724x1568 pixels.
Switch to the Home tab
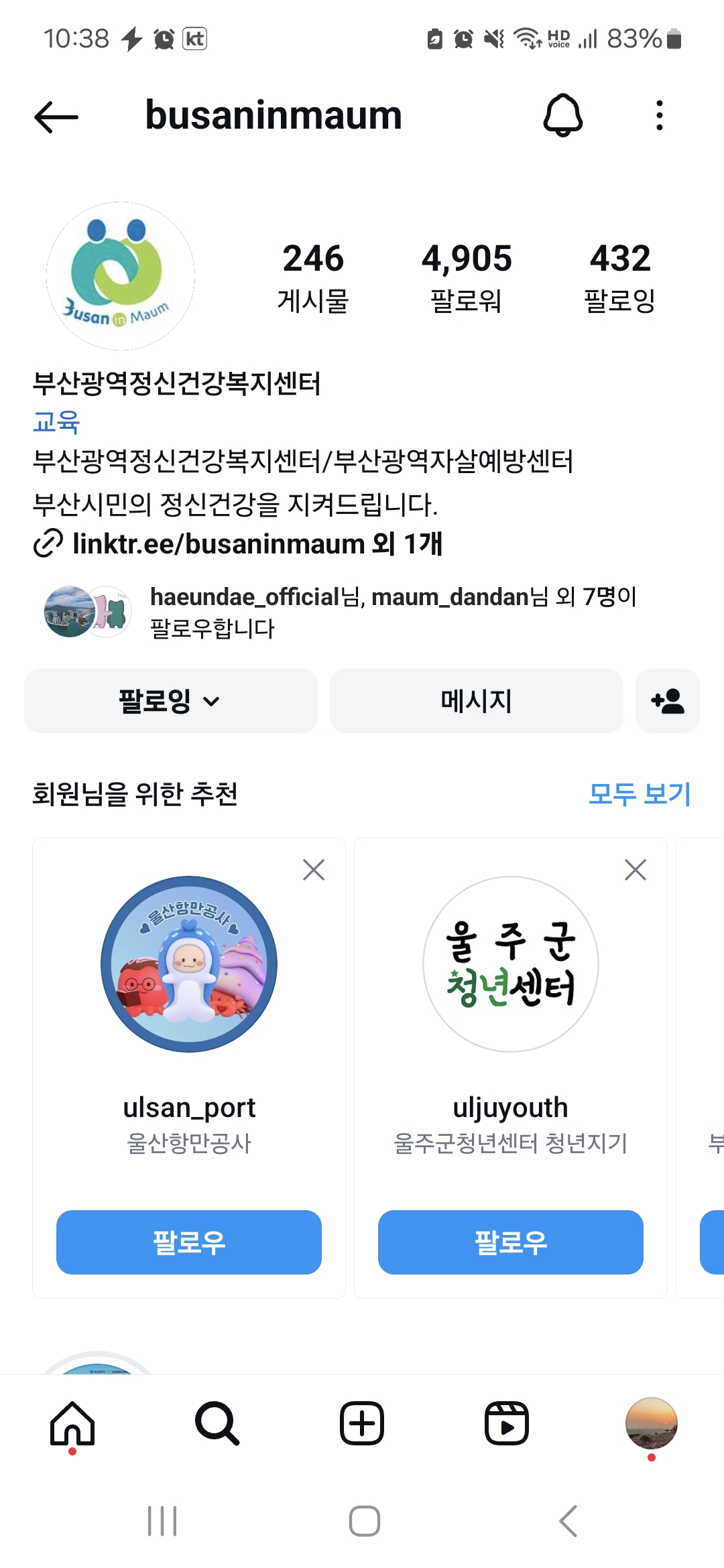[72, 1423]
